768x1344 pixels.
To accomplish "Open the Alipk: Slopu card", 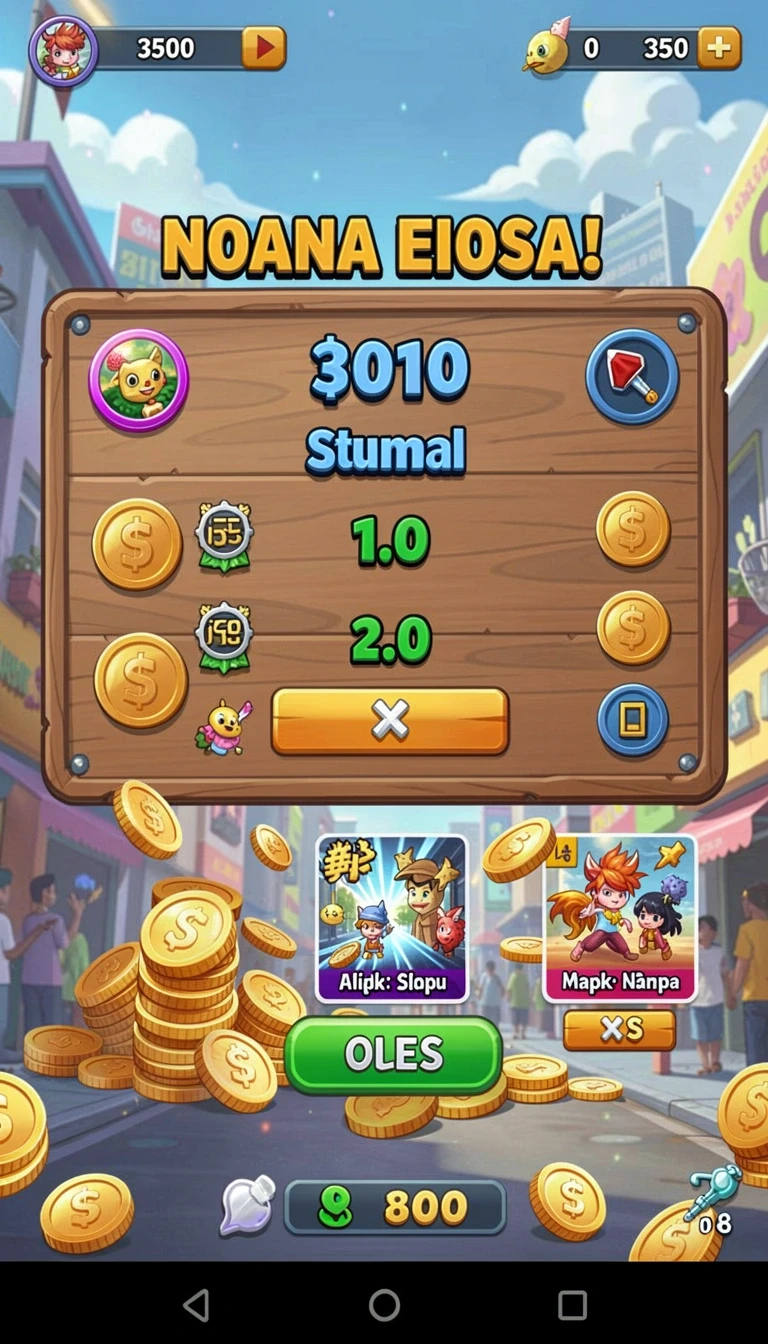I will point(392,918).
